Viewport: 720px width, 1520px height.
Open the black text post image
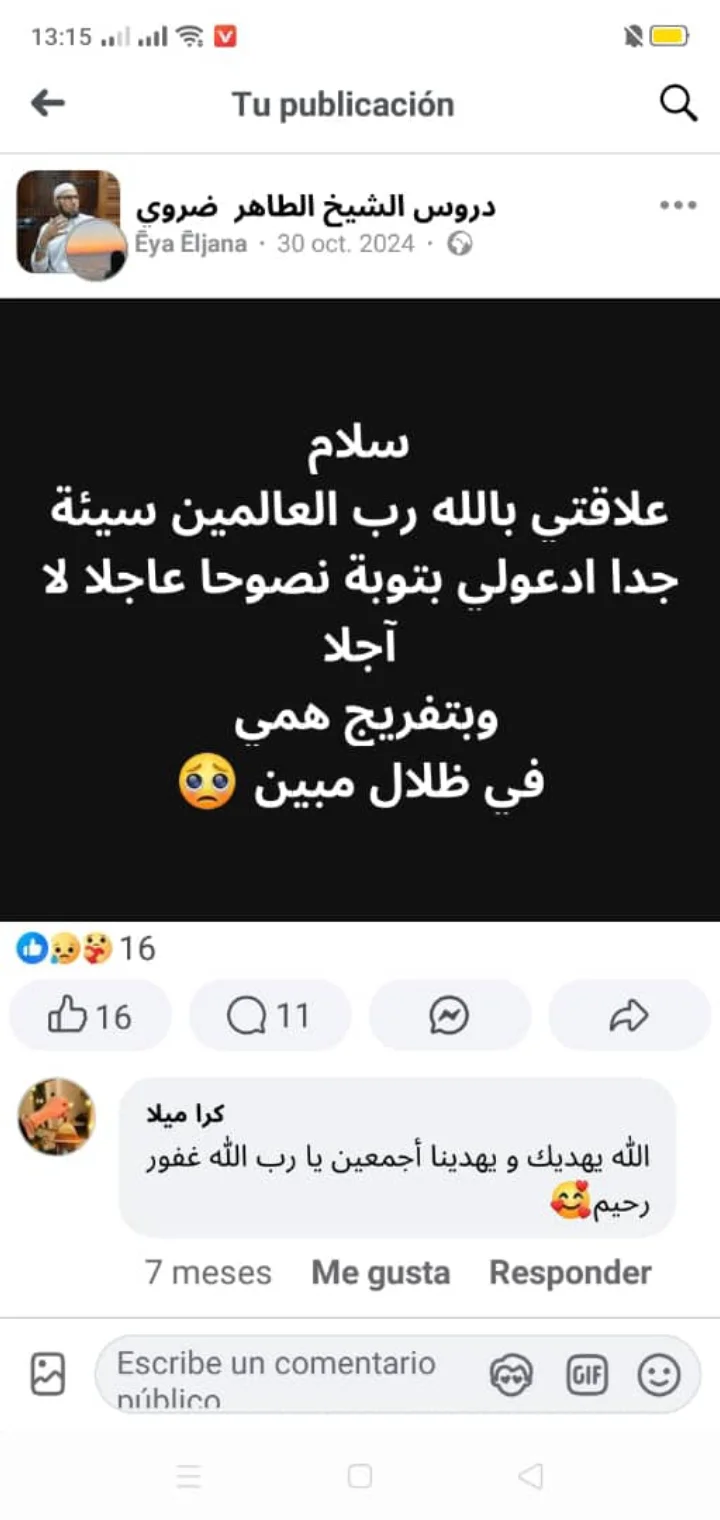[x=360, y=610]
